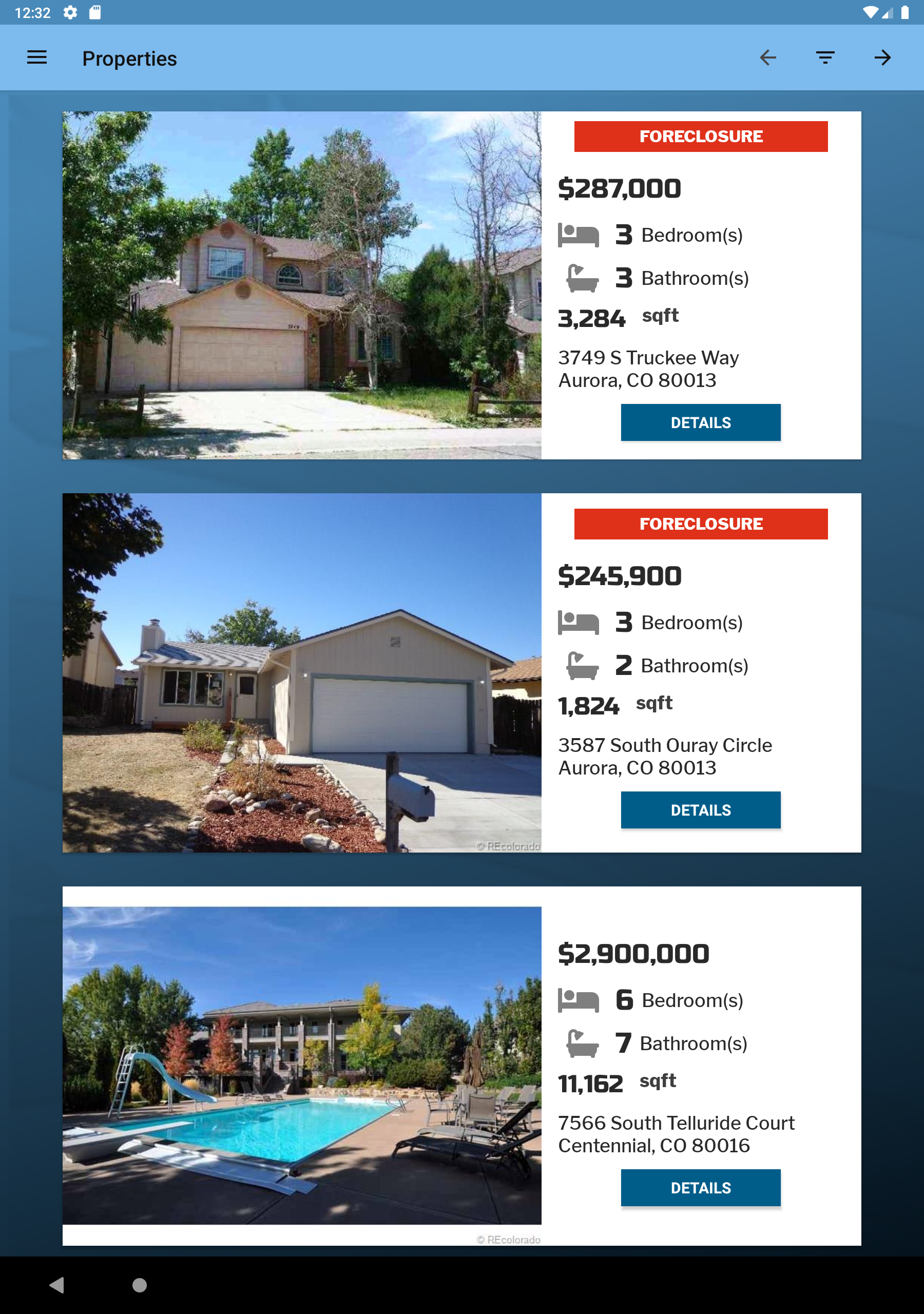View details for 3587 South Ouray Circle
This screenshot has width=924, height=1314.
click(700, 810)
